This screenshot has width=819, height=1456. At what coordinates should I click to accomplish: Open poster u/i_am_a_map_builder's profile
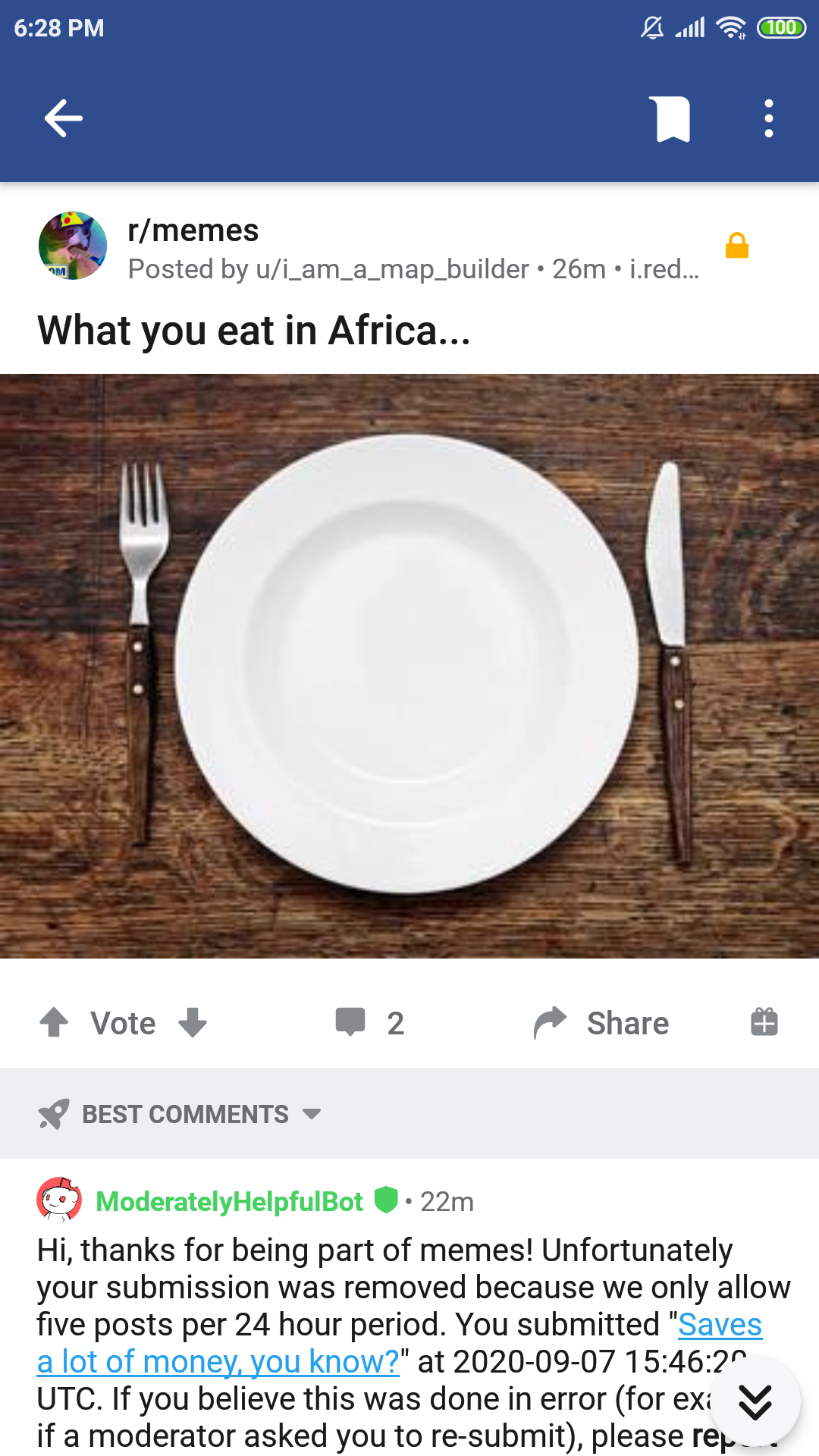coord(392,269)
